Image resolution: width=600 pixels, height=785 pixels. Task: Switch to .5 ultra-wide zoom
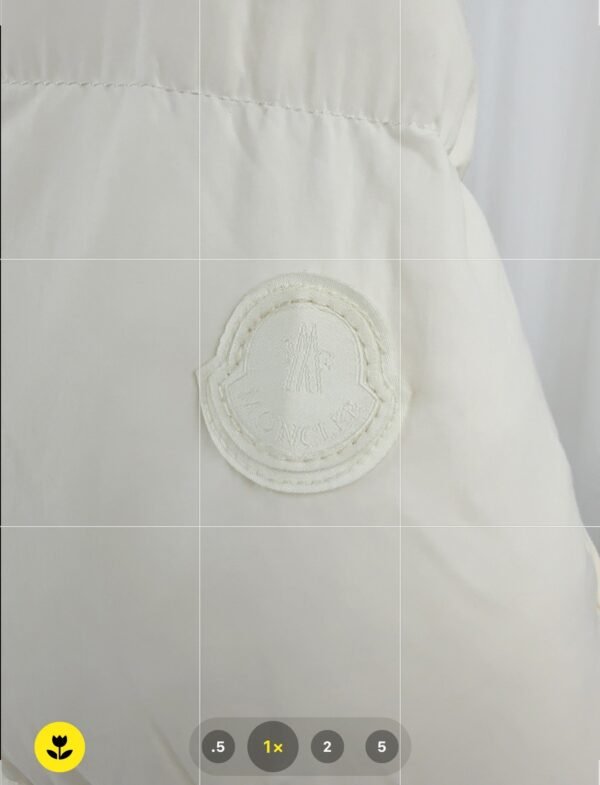[x=218, y=746]
